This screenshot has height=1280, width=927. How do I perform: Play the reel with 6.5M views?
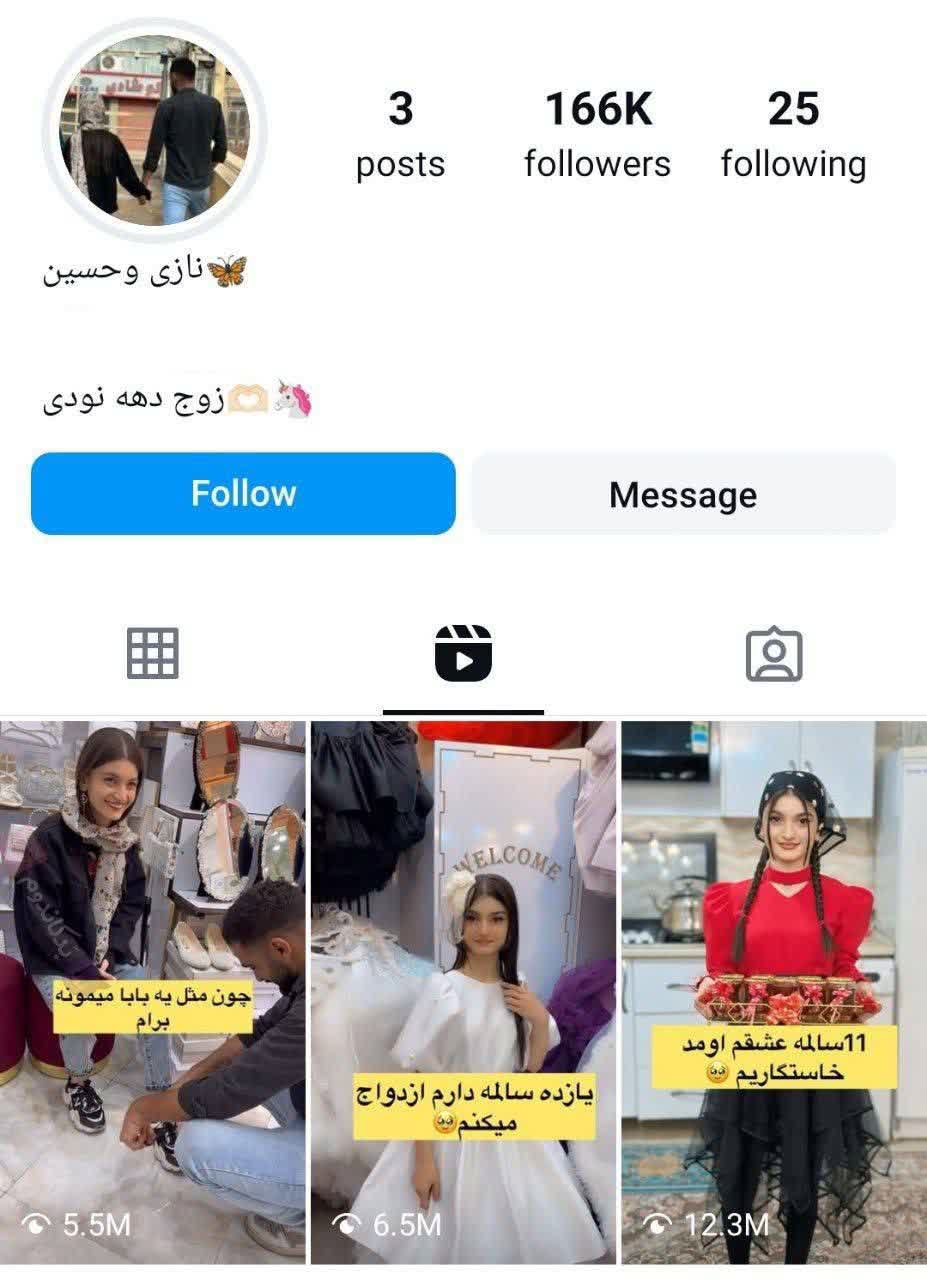(463, 990)
